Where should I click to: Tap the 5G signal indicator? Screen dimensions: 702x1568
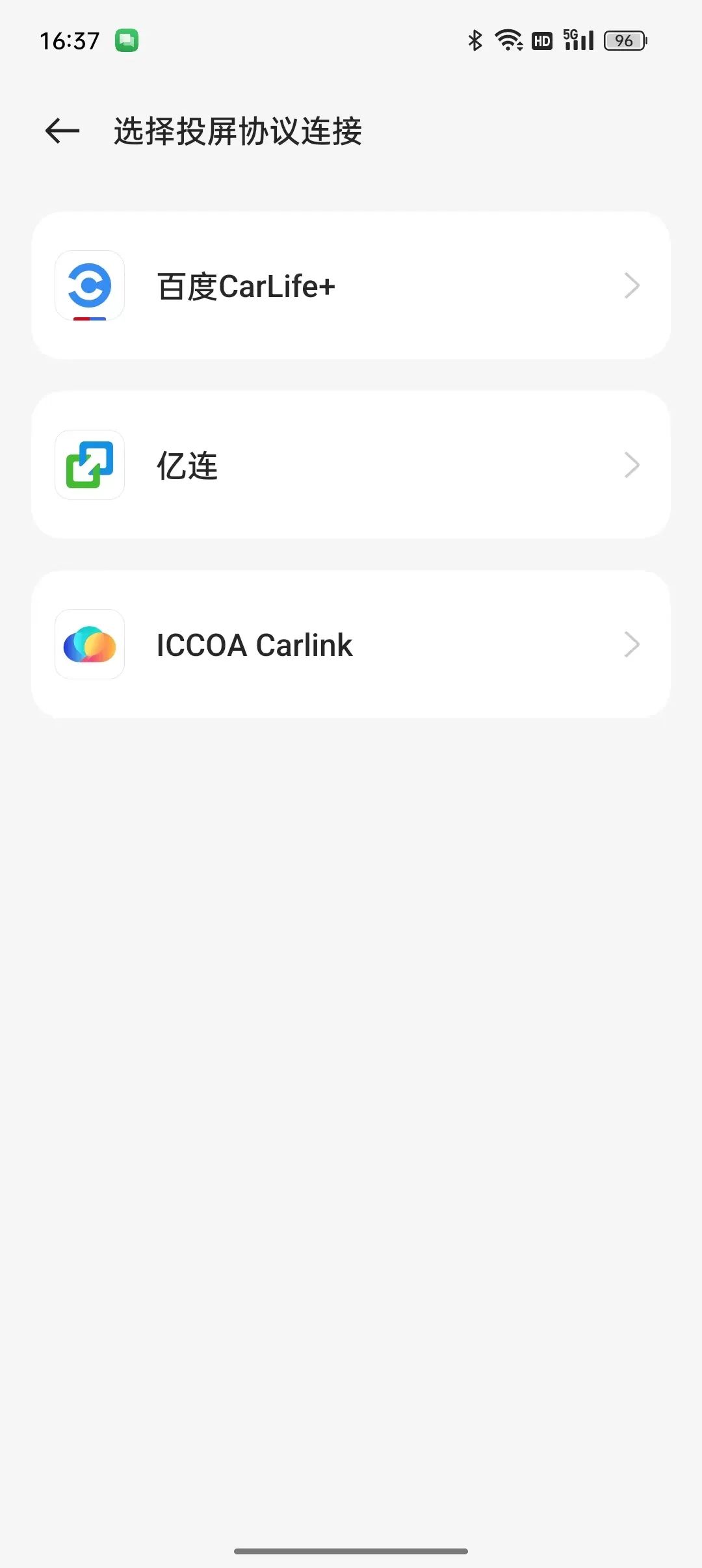577,40
